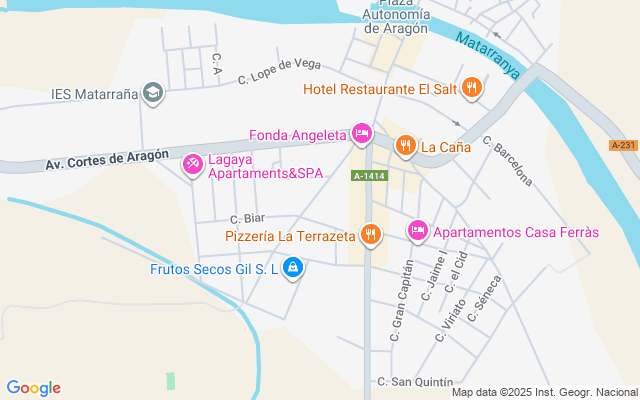Tap the La Caña restaurant marker
640x400 pixels.
405,146
